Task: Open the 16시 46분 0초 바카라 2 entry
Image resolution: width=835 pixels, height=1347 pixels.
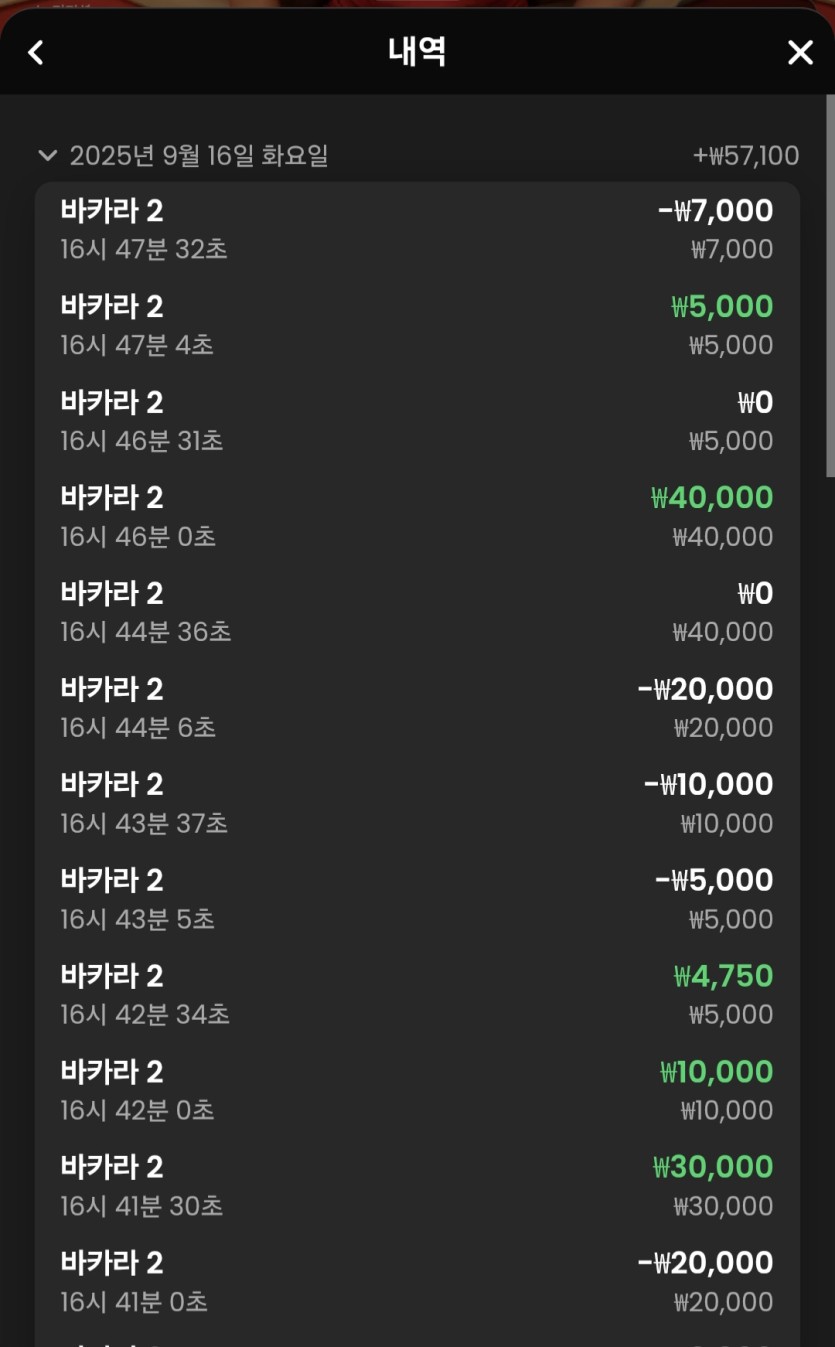Action: point(417,516)
